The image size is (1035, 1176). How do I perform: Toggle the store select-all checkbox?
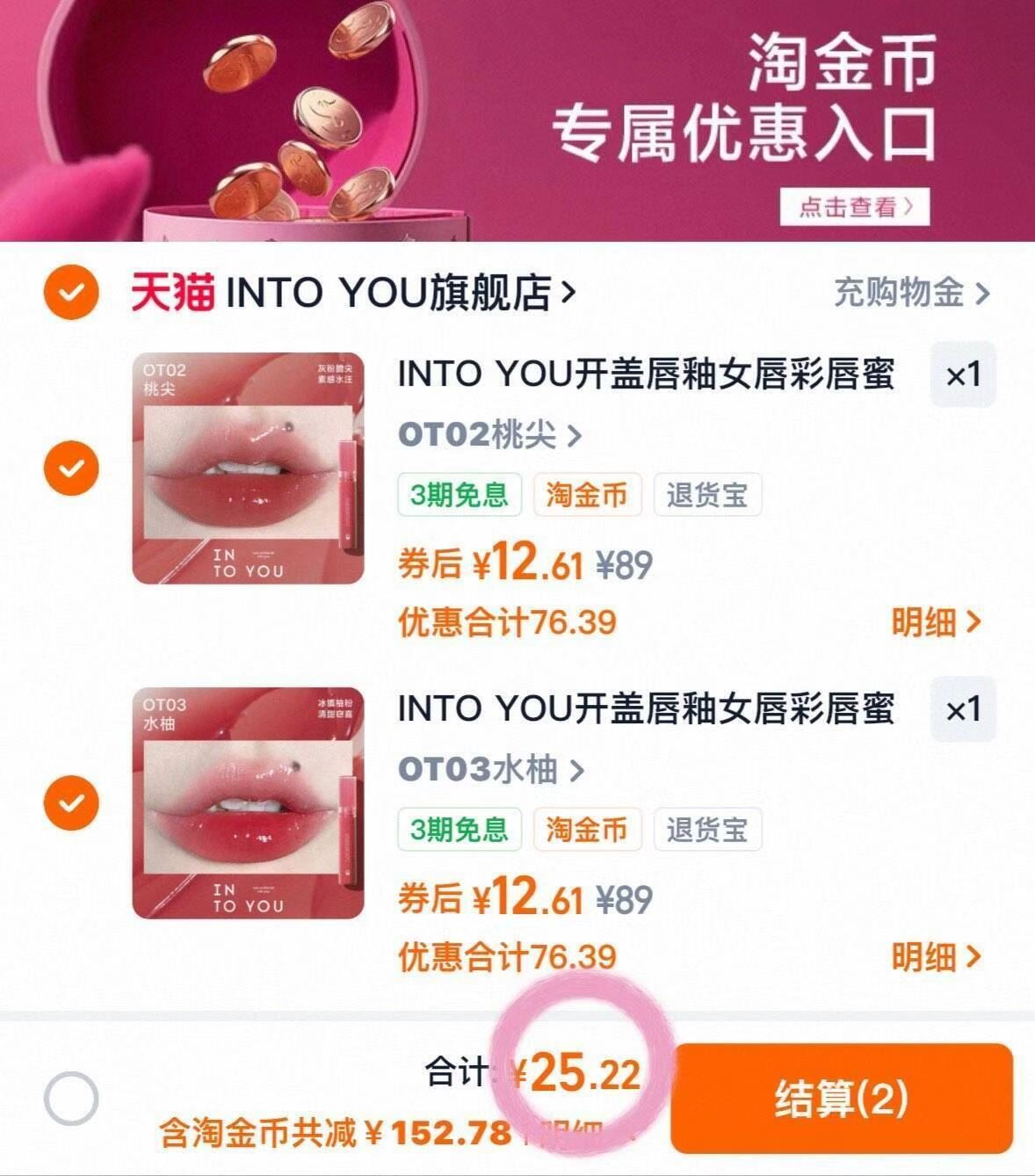(69, 292)
